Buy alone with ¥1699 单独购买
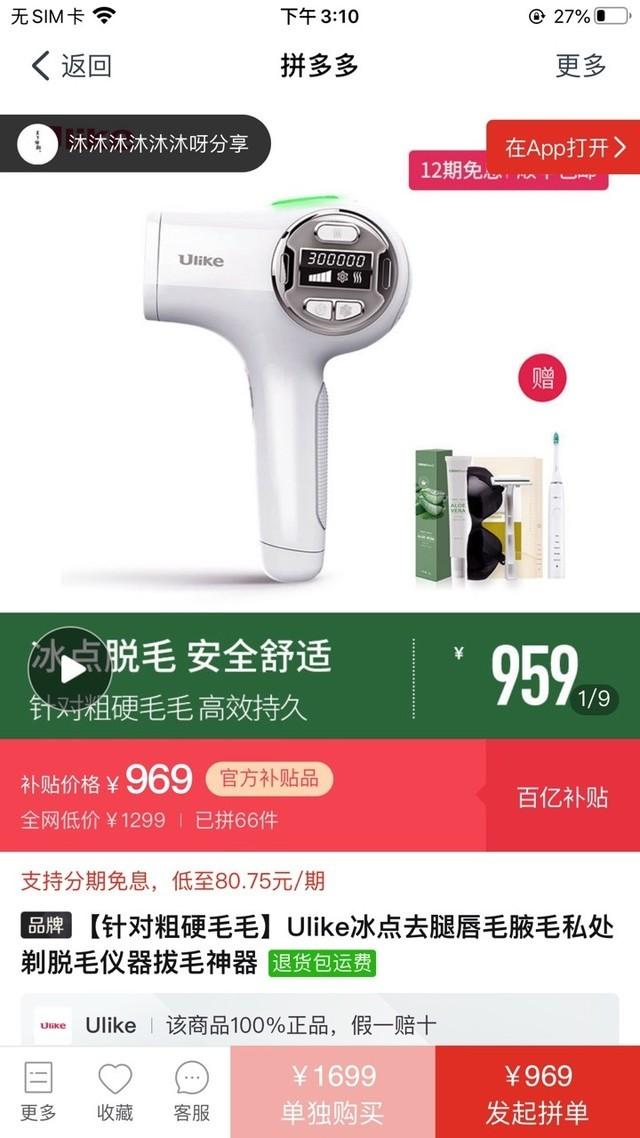This screenshot has width=640, height=1138. tap(333, 1092)
